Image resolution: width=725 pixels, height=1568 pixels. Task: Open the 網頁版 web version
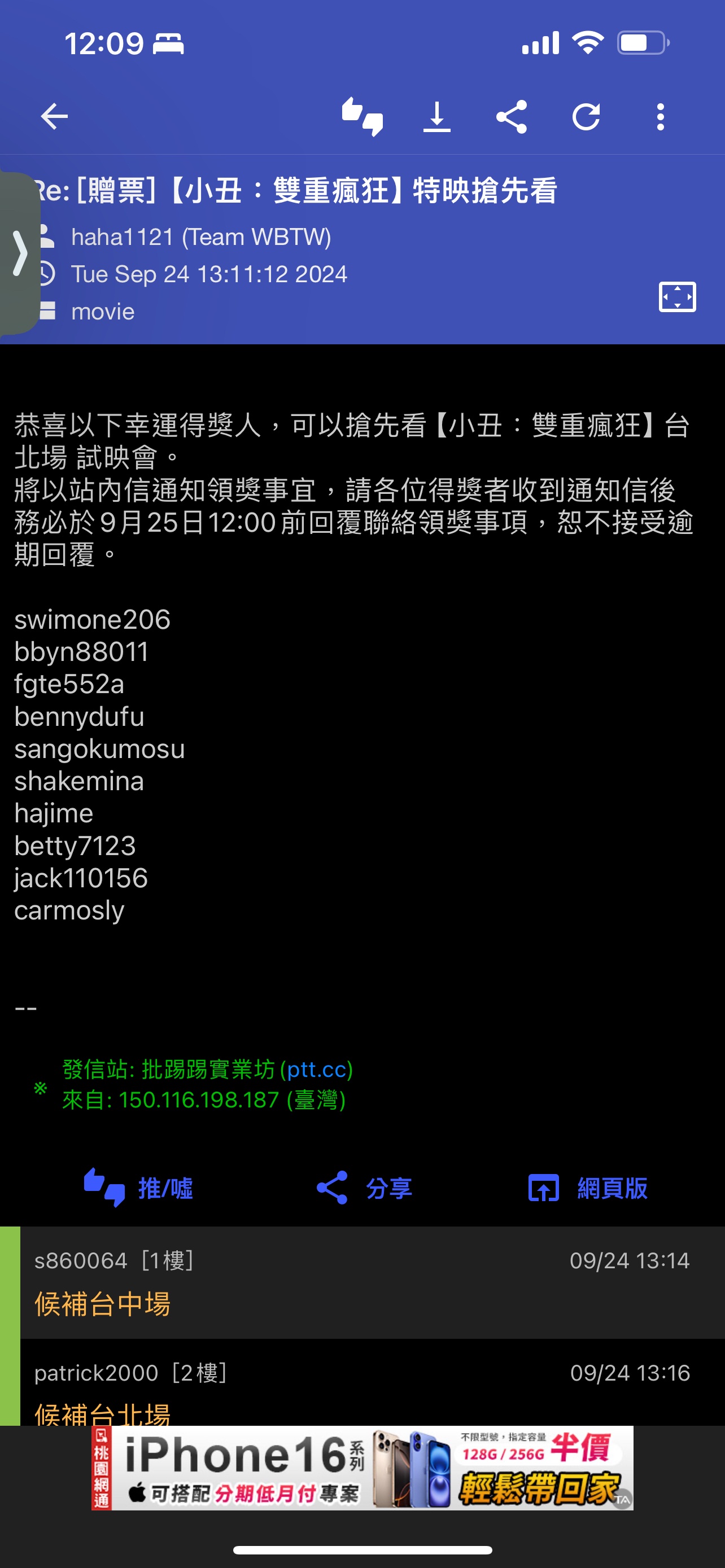(x=587, y=1188)
